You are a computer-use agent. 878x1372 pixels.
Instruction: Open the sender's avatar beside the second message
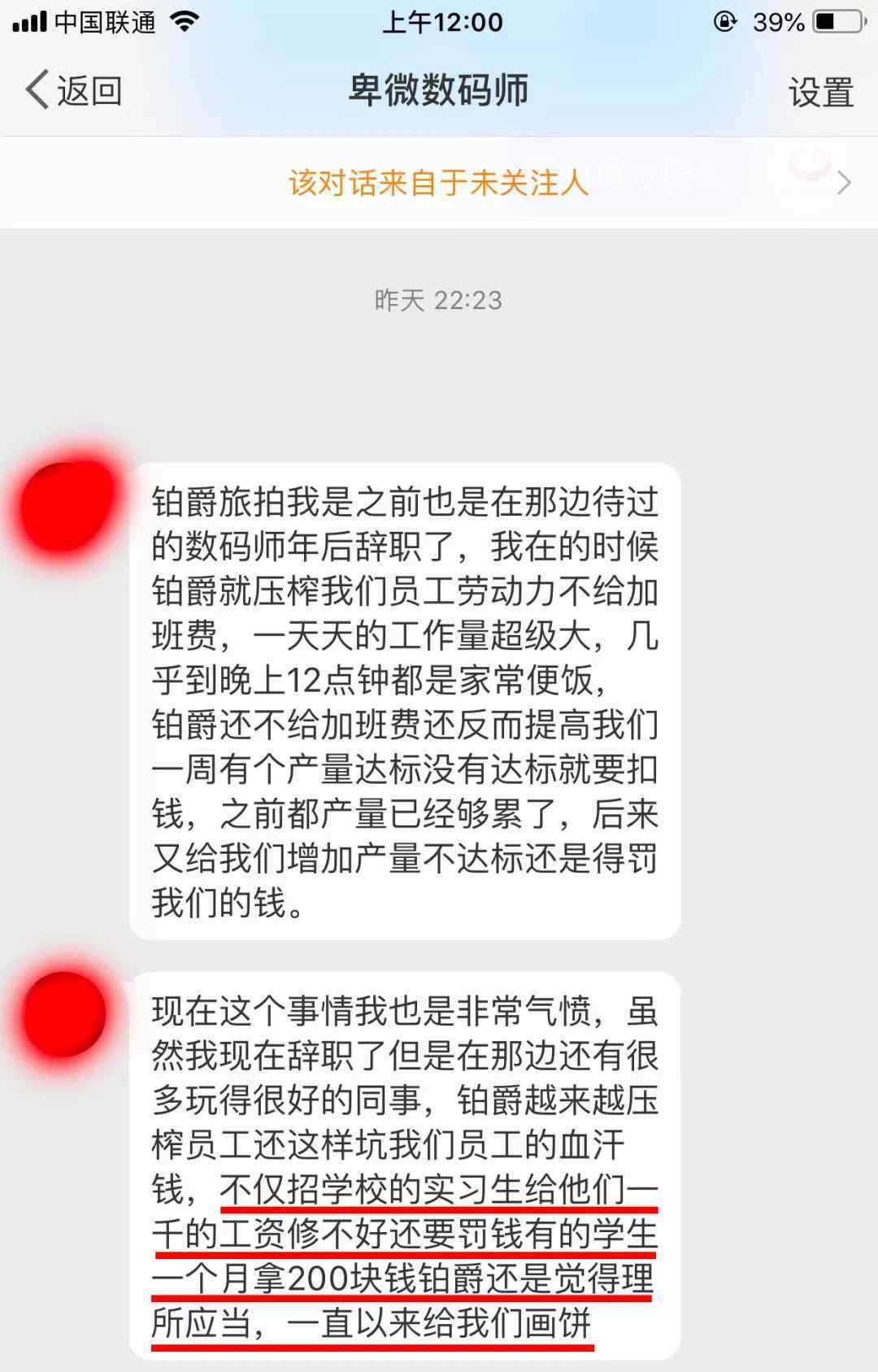coord(64,1014)
